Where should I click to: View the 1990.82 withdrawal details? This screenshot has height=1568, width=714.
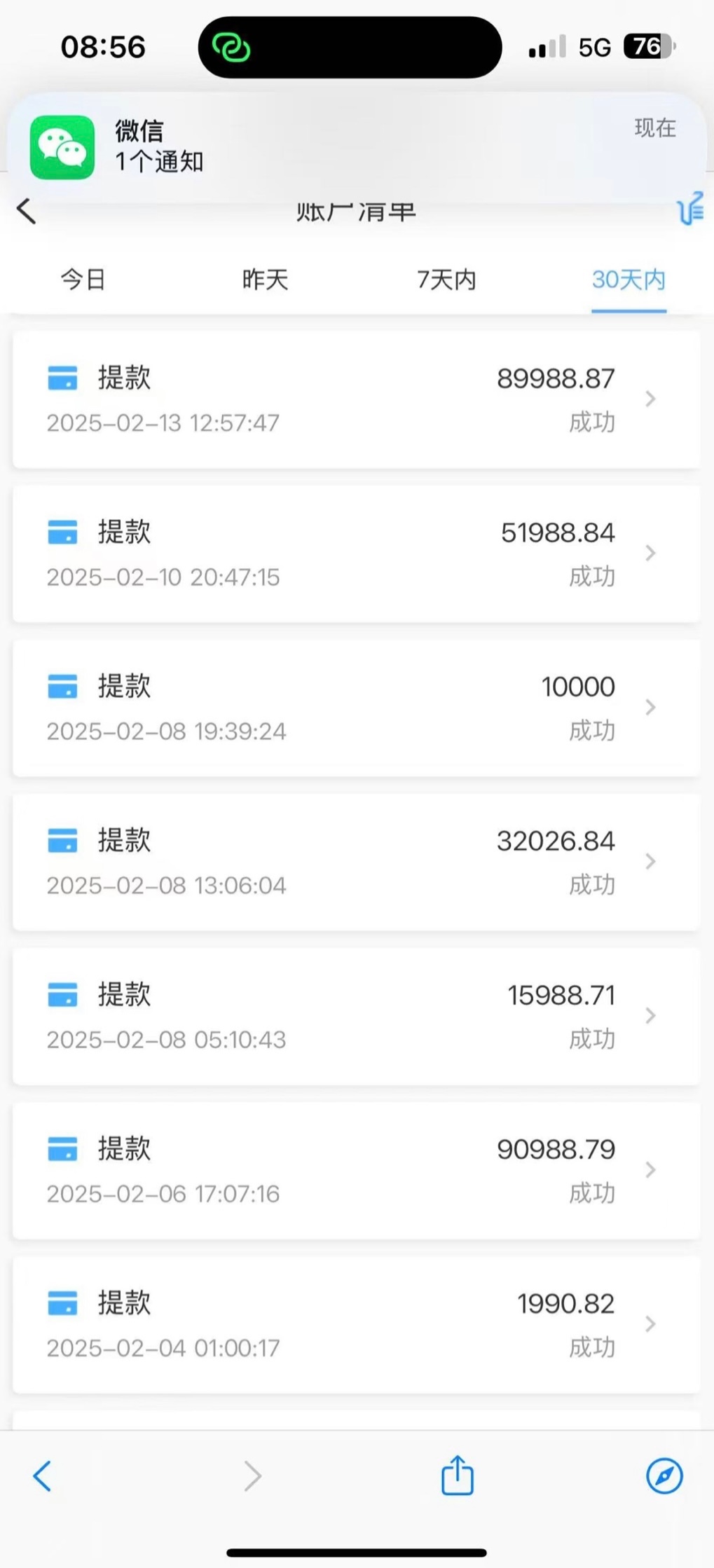coord(356,1324)
